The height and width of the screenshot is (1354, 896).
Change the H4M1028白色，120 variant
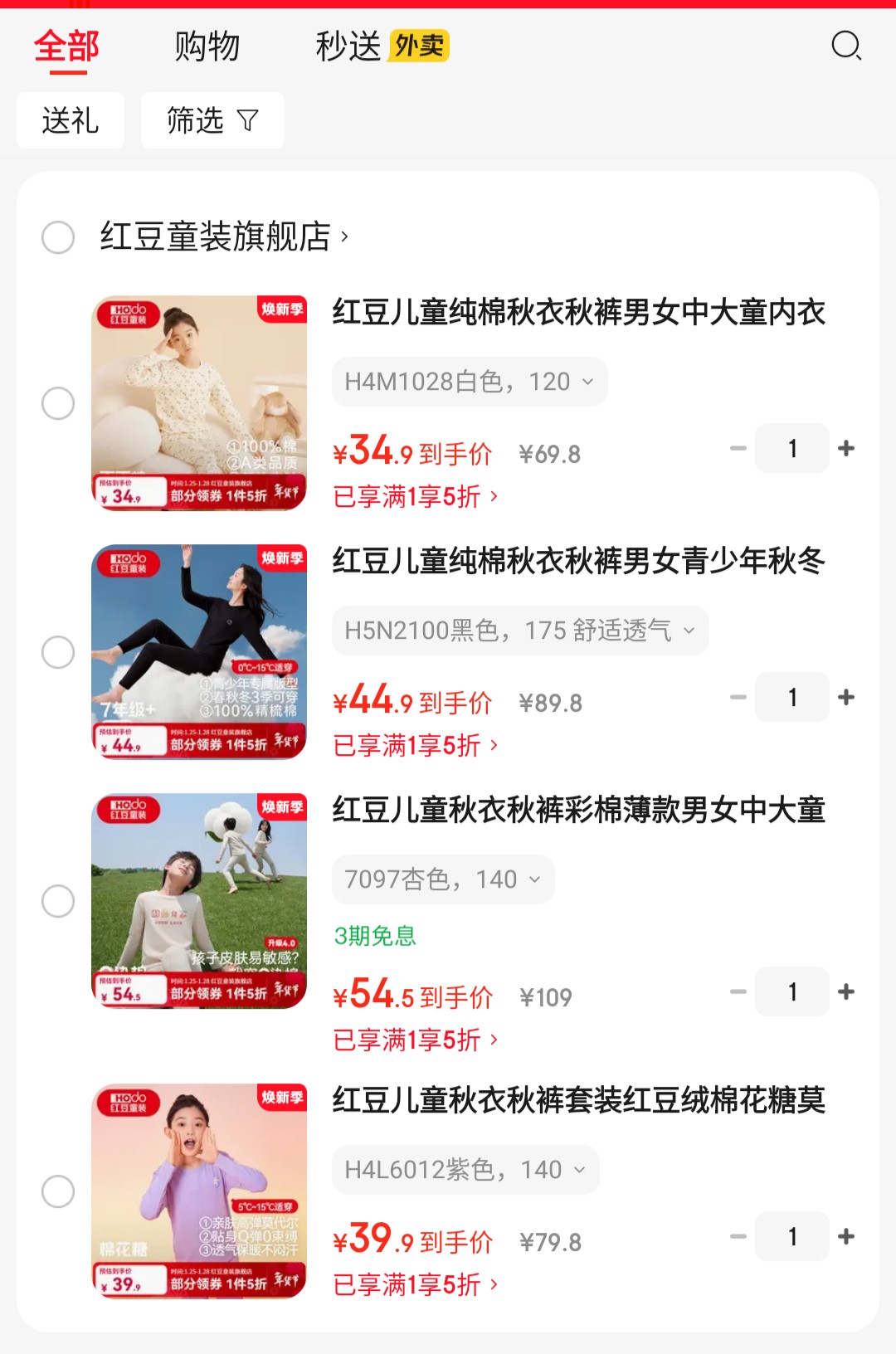[x=470, y=382]
